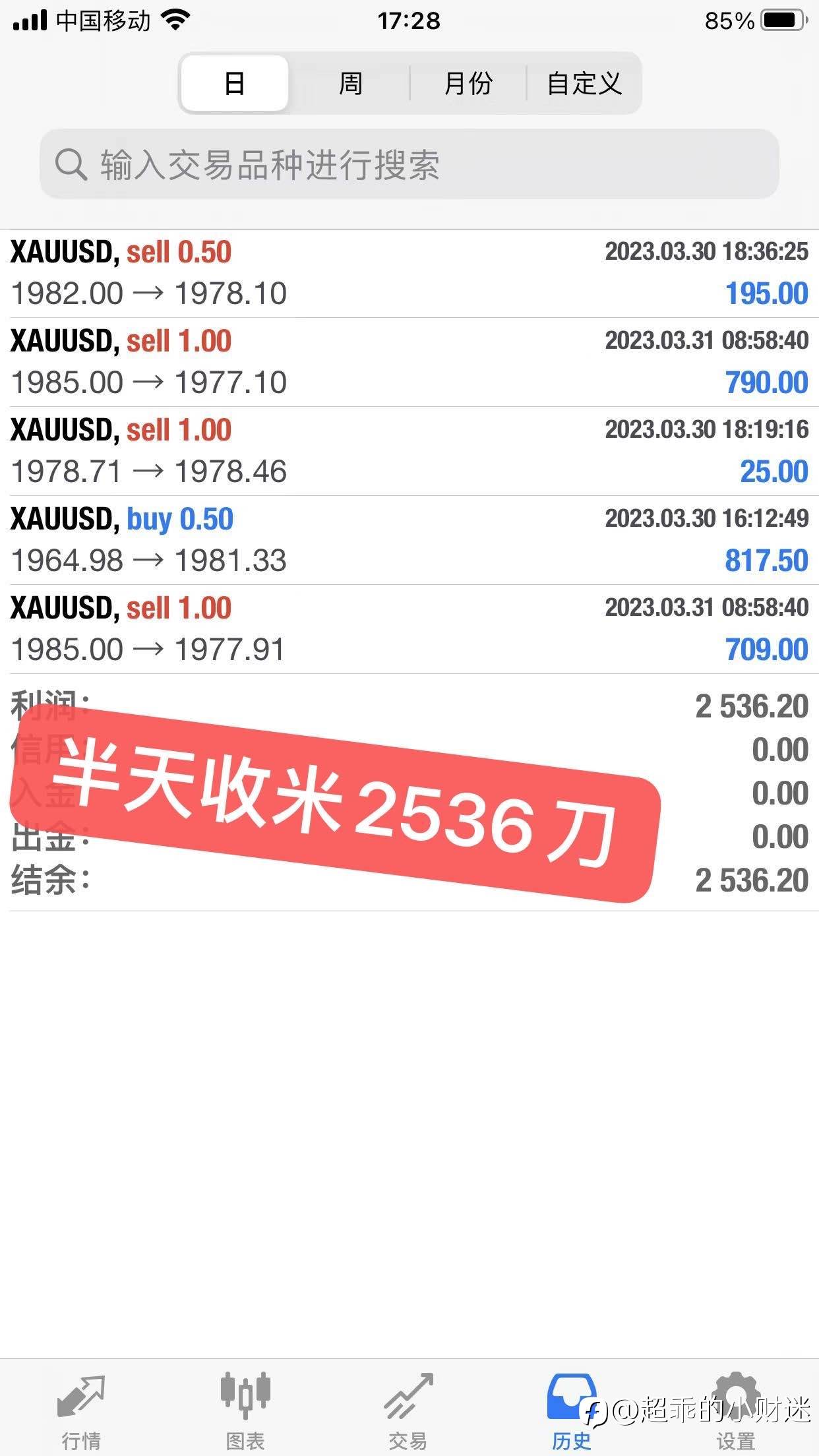This screenshot has height=1456, width=819.
Task: Open the sell 1.00 trade with 709.00 profit
Action: (x=409, y=629)
